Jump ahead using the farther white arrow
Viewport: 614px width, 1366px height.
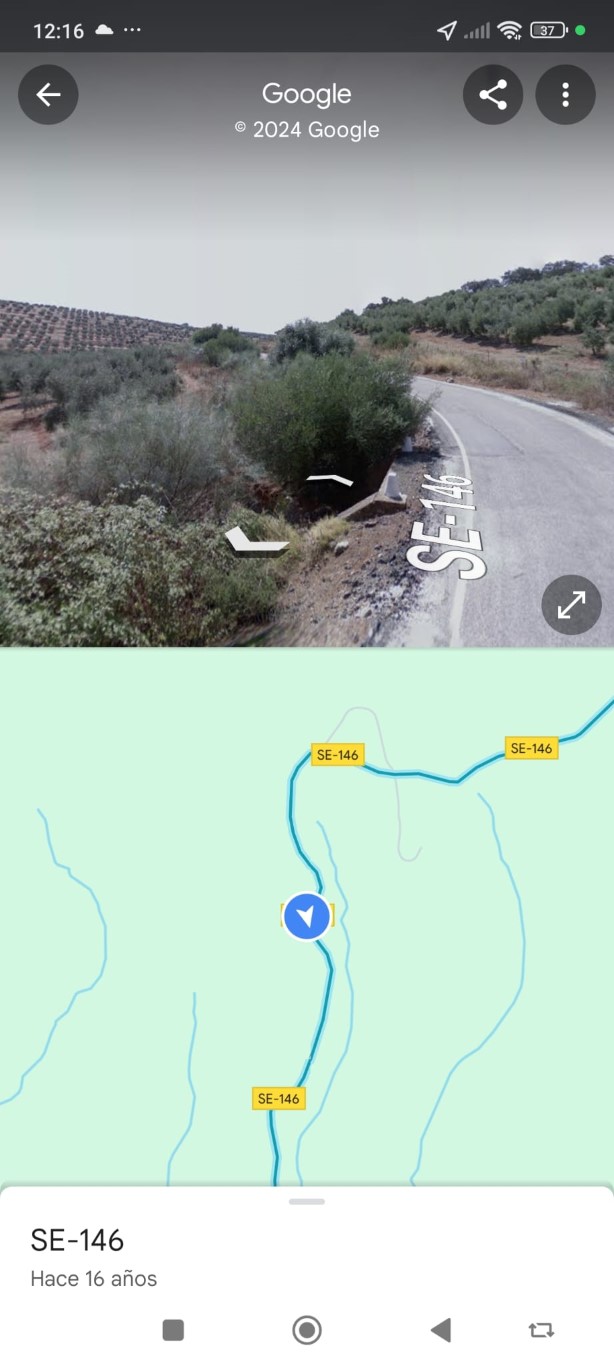(330, 480)
